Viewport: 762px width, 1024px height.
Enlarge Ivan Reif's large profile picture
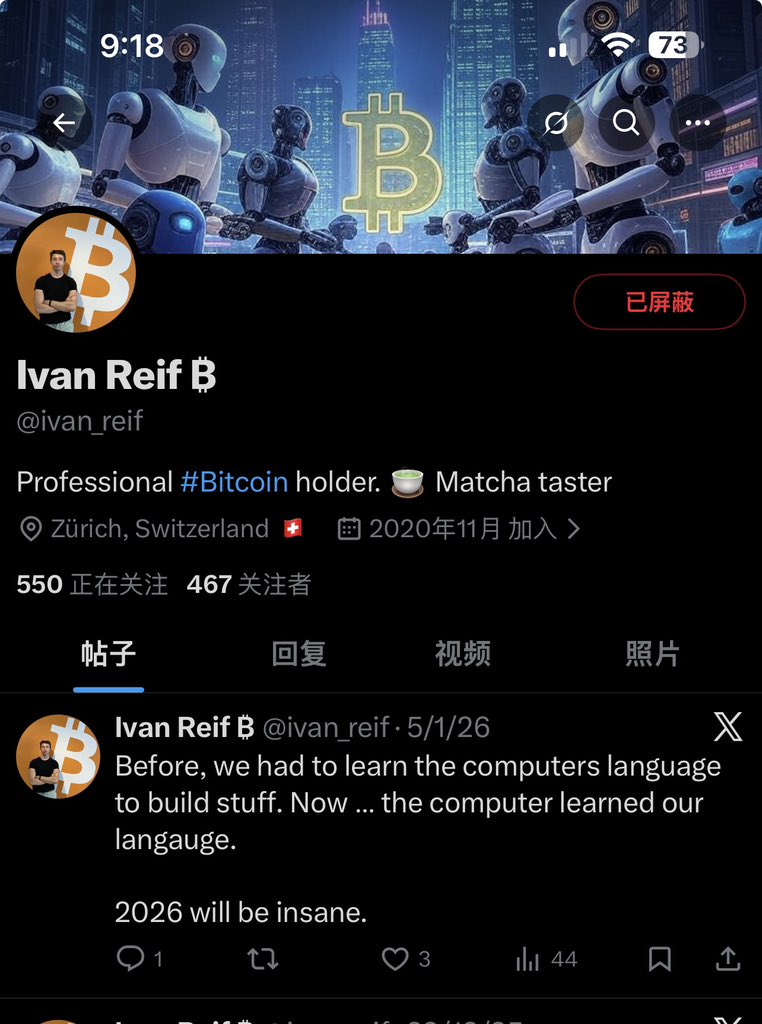[x=76, y=272]
